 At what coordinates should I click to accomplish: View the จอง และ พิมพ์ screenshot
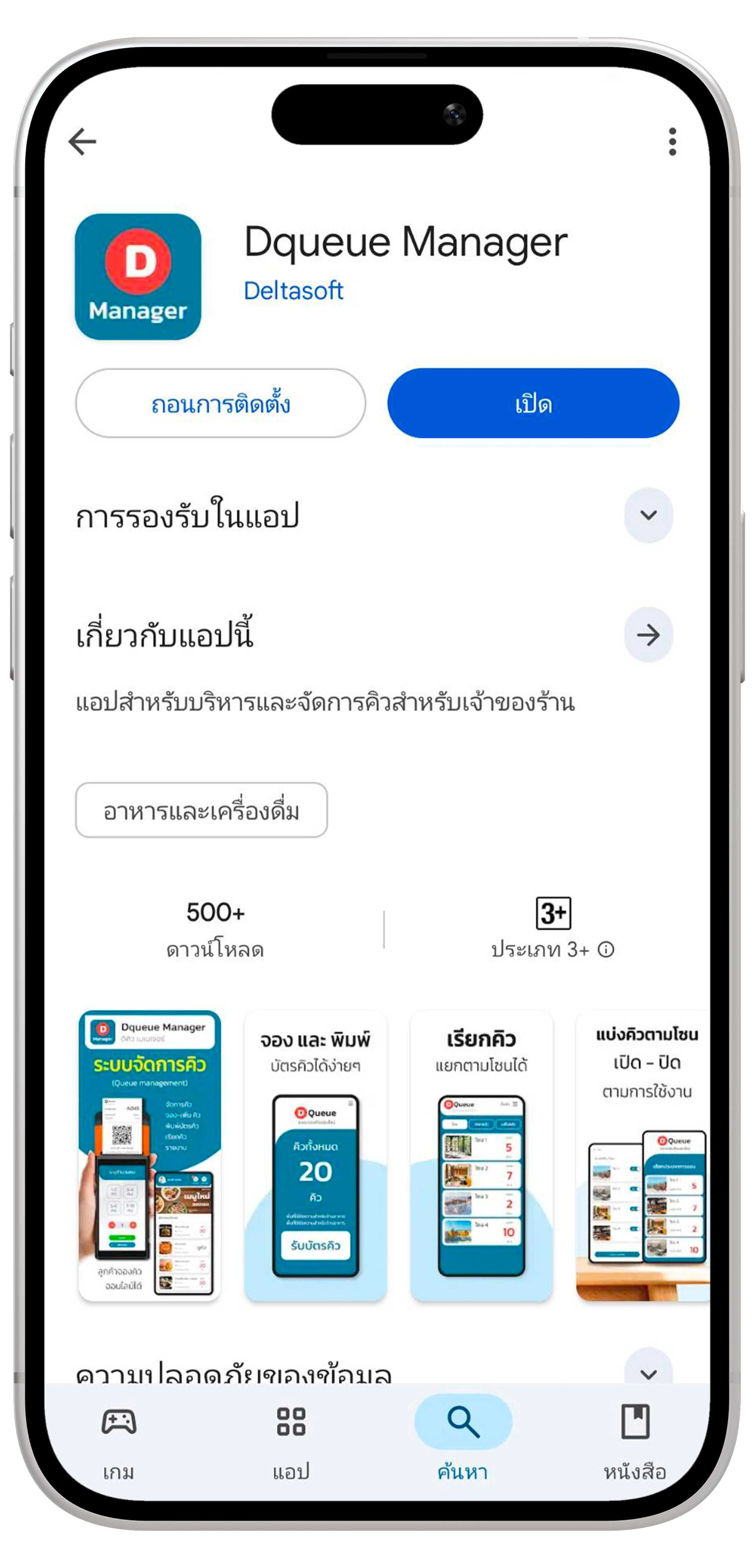[x=316, y=1155]
